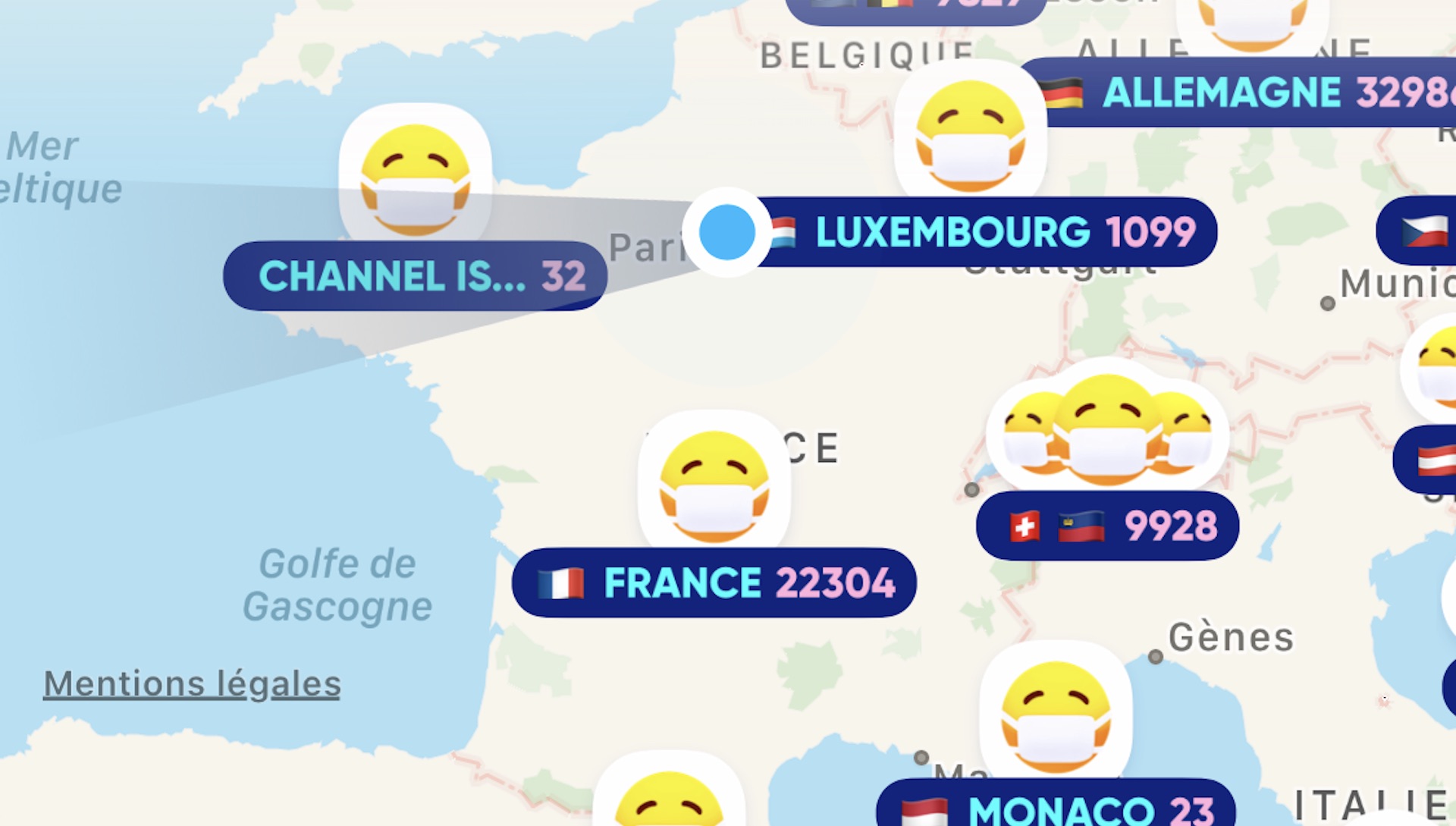Viewport: 1456px width, 826px height.
Task: Tap the France 22304 marker
Action: tap(714, 583)
